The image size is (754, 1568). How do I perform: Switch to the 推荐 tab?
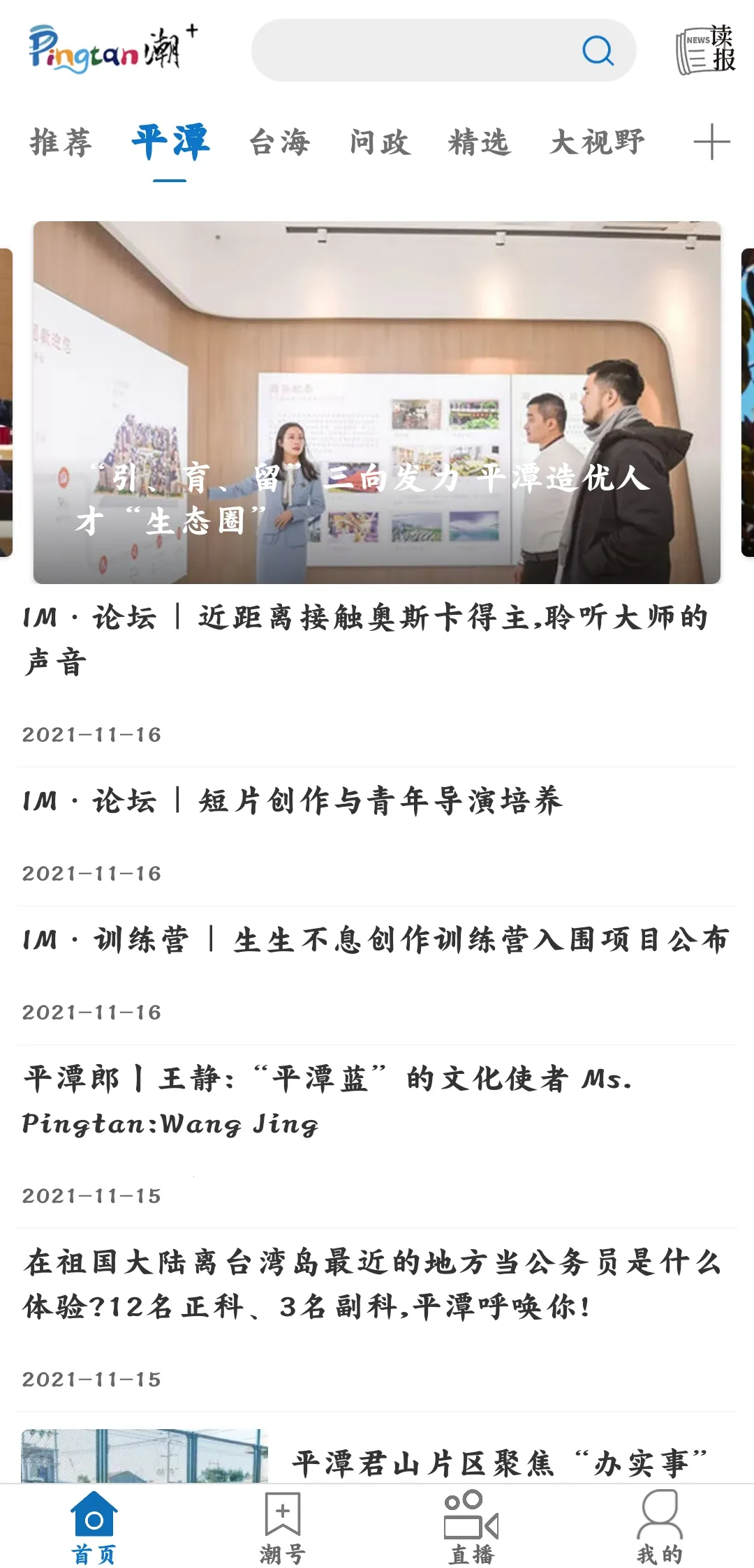[61, 142]
